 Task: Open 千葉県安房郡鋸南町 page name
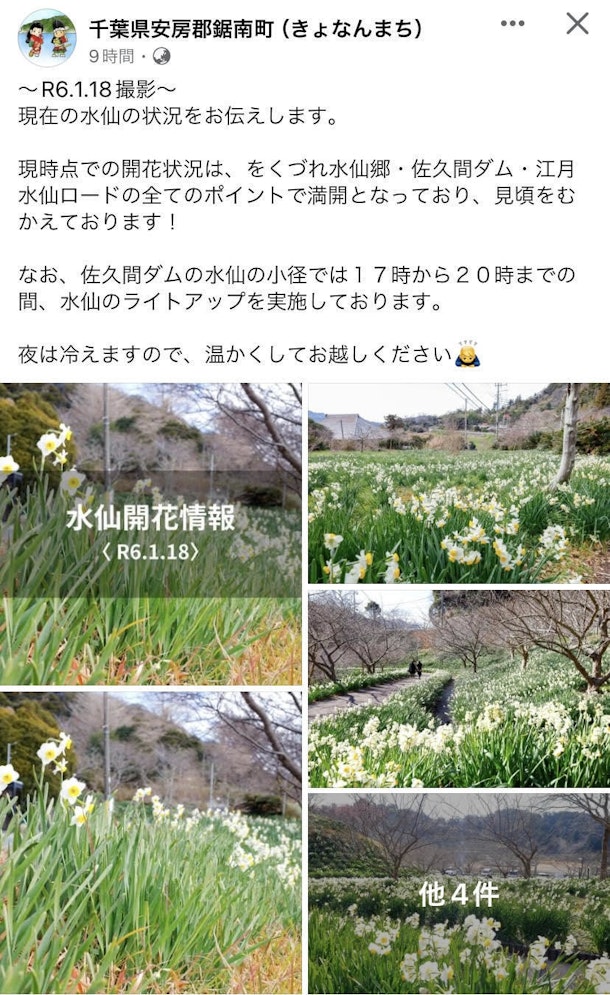255,28
